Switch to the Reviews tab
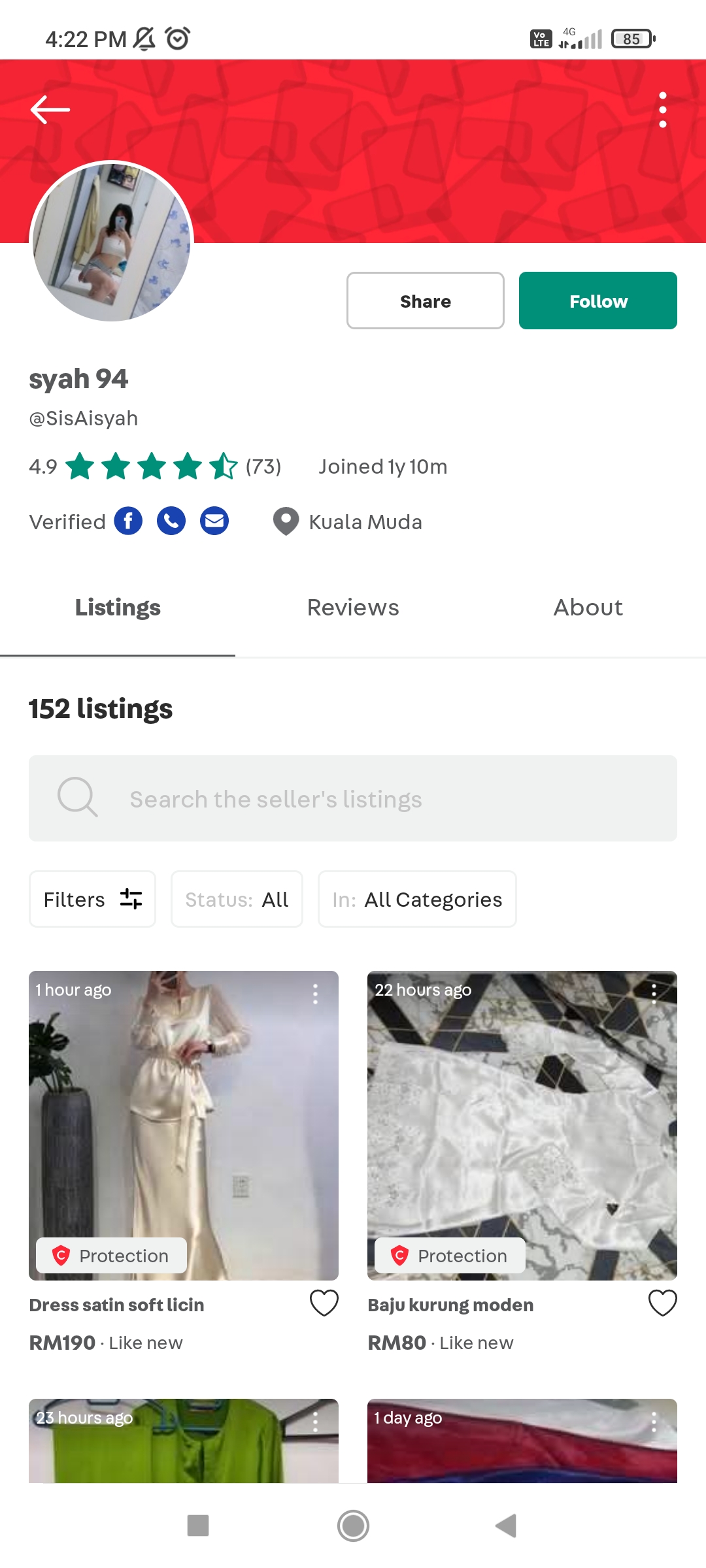 (353, 608)
